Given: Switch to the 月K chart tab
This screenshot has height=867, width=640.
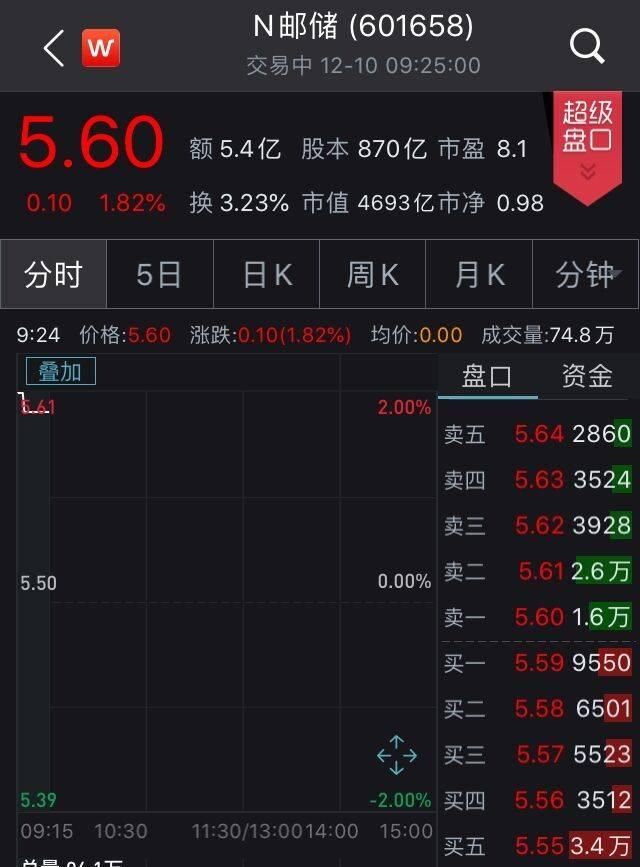Looking at the screenshot, I should (480, 275).
